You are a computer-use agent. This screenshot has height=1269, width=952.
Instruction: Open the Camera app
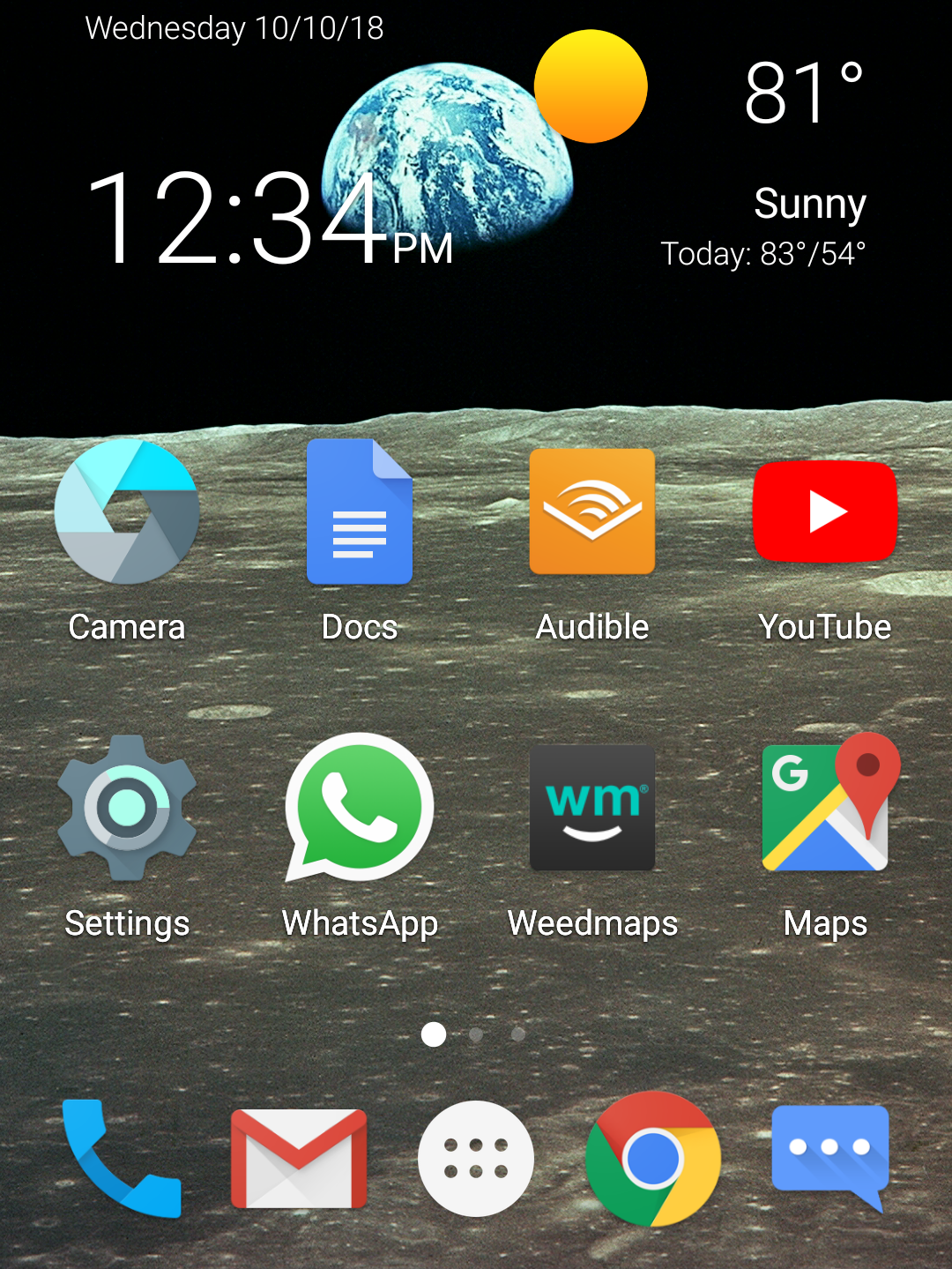[127, 512]
